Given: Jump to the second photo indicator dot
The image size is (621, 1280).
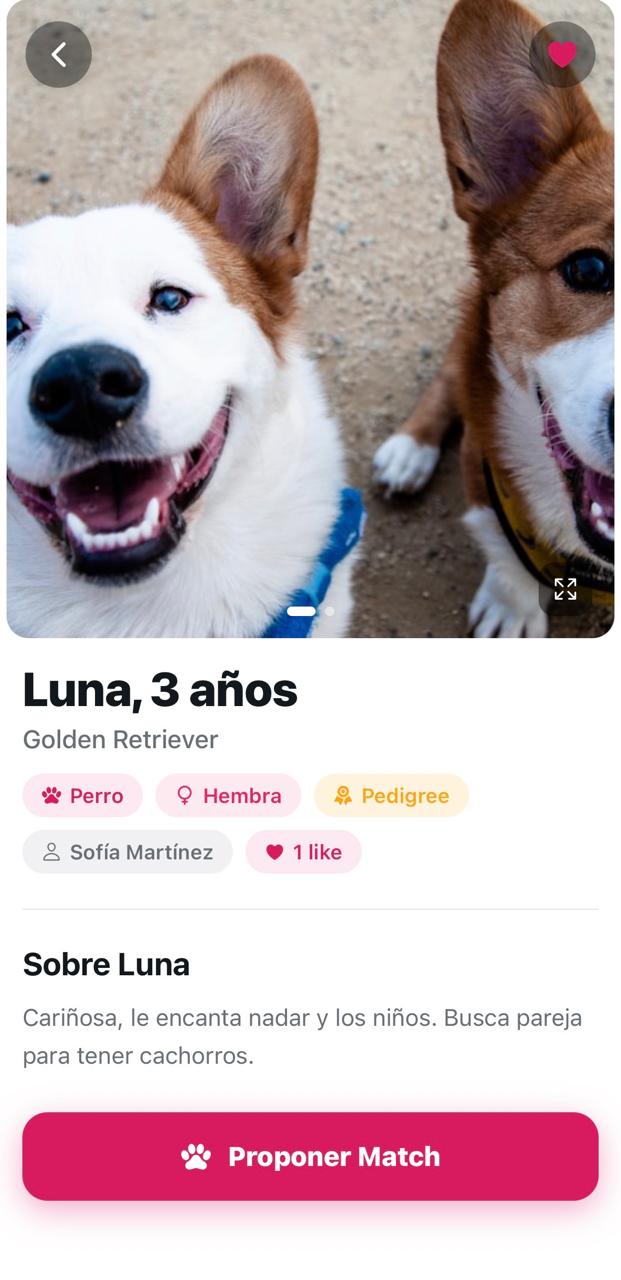Looking at the screenshot, I should coord(330,611).
